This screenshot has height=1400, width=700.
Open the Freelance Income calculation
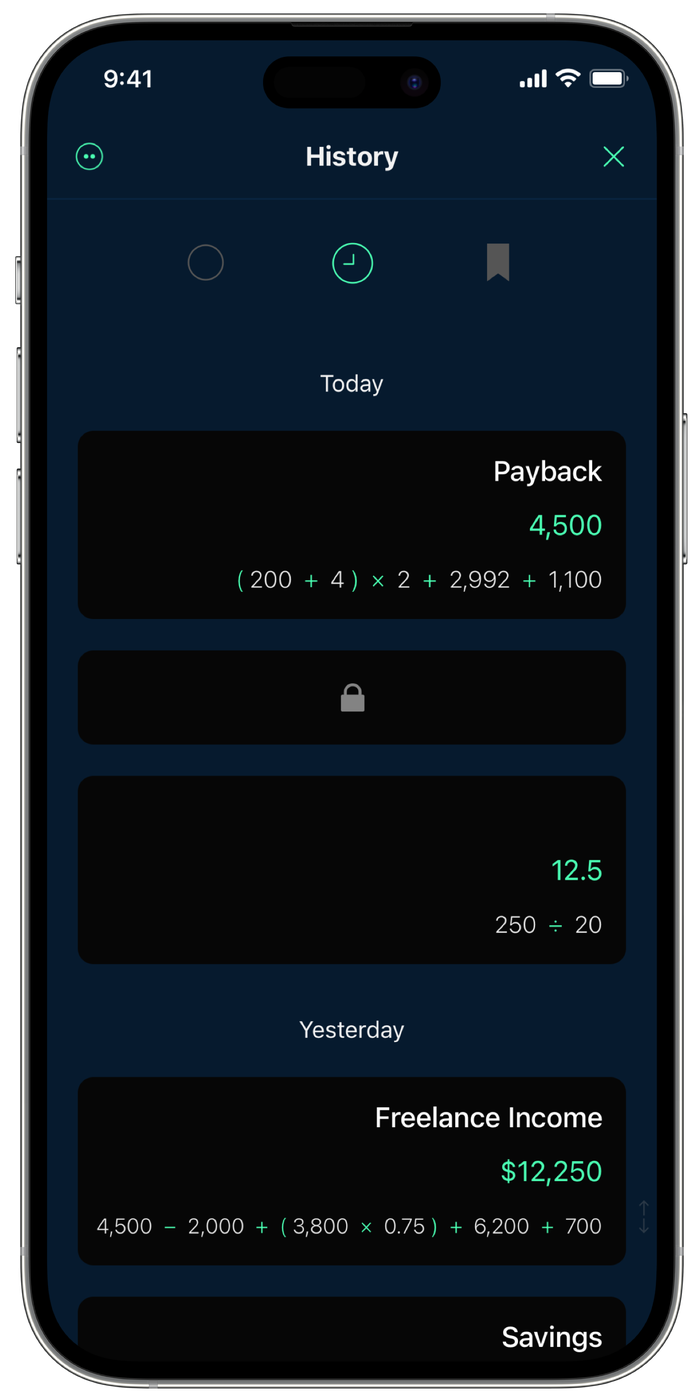coord(352,1170)
